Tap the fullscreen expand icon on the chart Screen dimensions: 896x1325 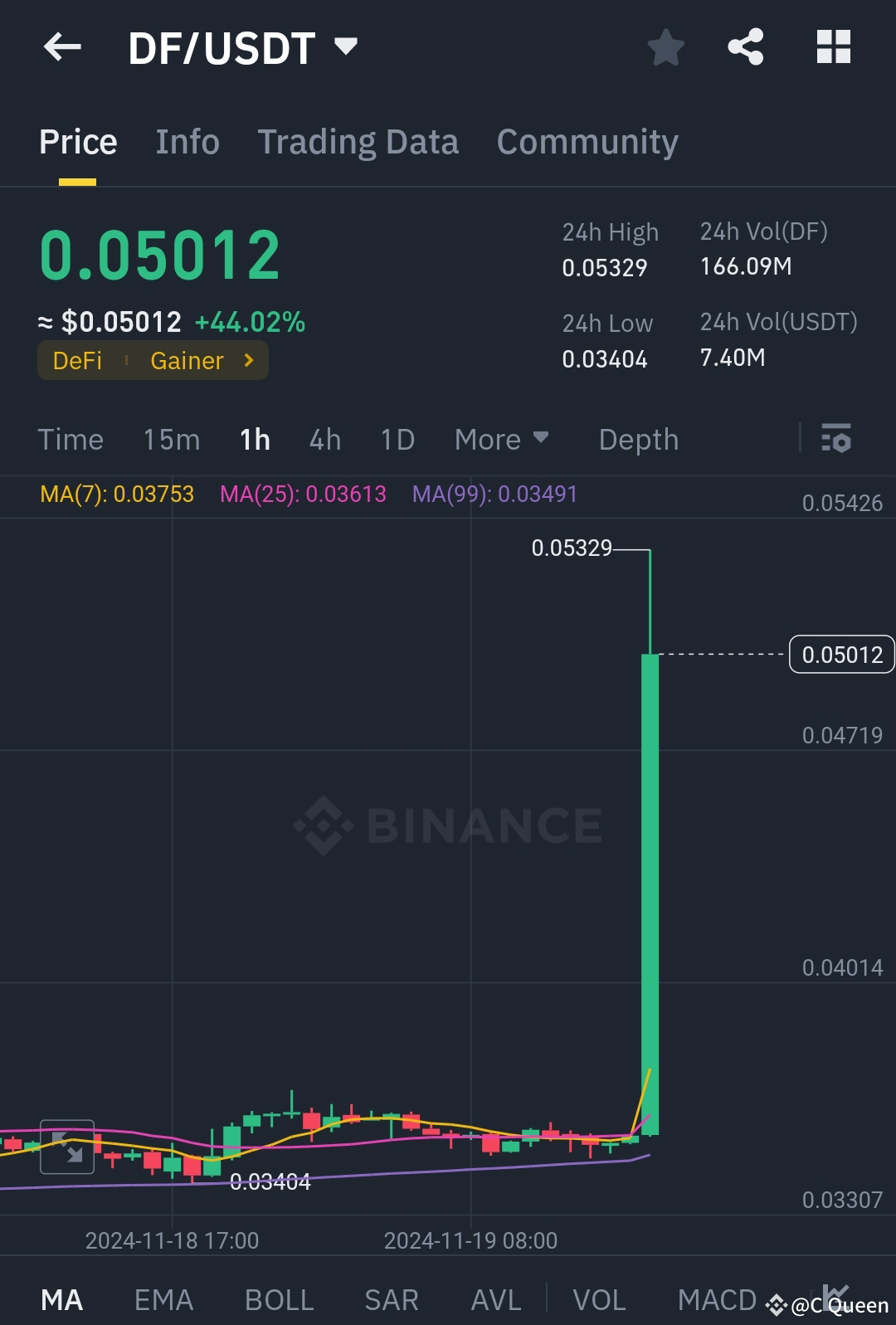[x=67, y=1146]
